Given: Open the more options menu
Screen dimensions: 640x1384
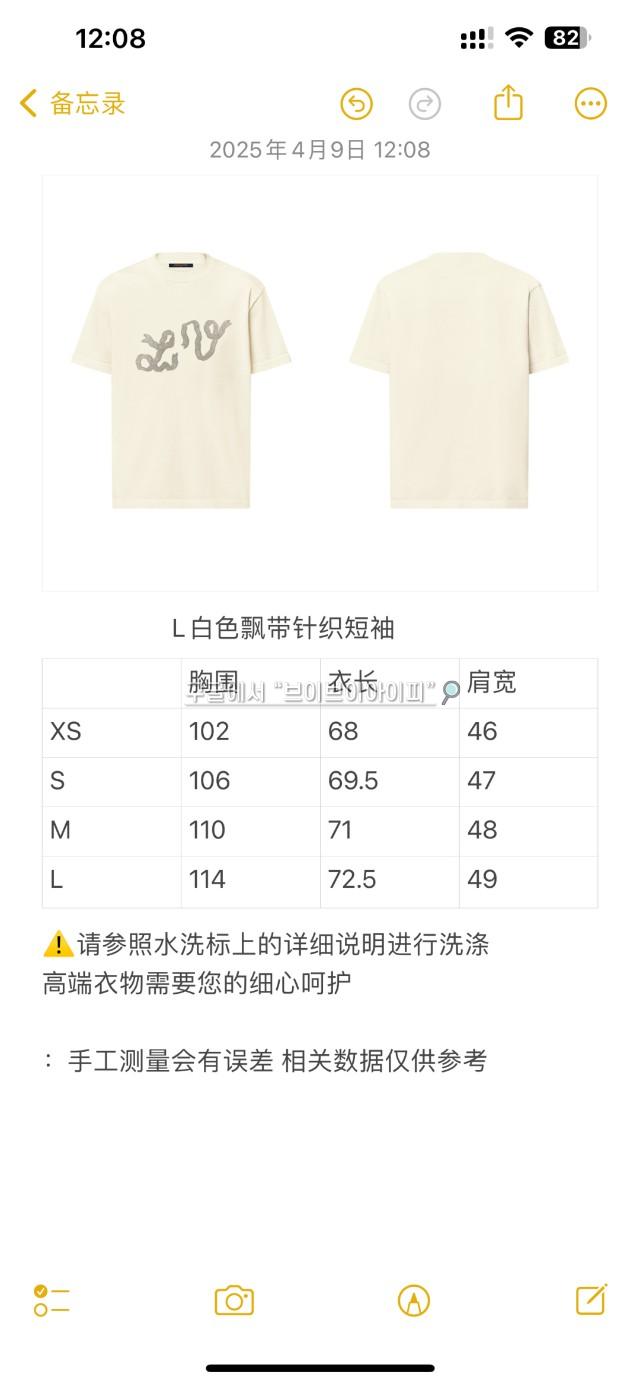Looking at the screenshot, I should 591,104.
